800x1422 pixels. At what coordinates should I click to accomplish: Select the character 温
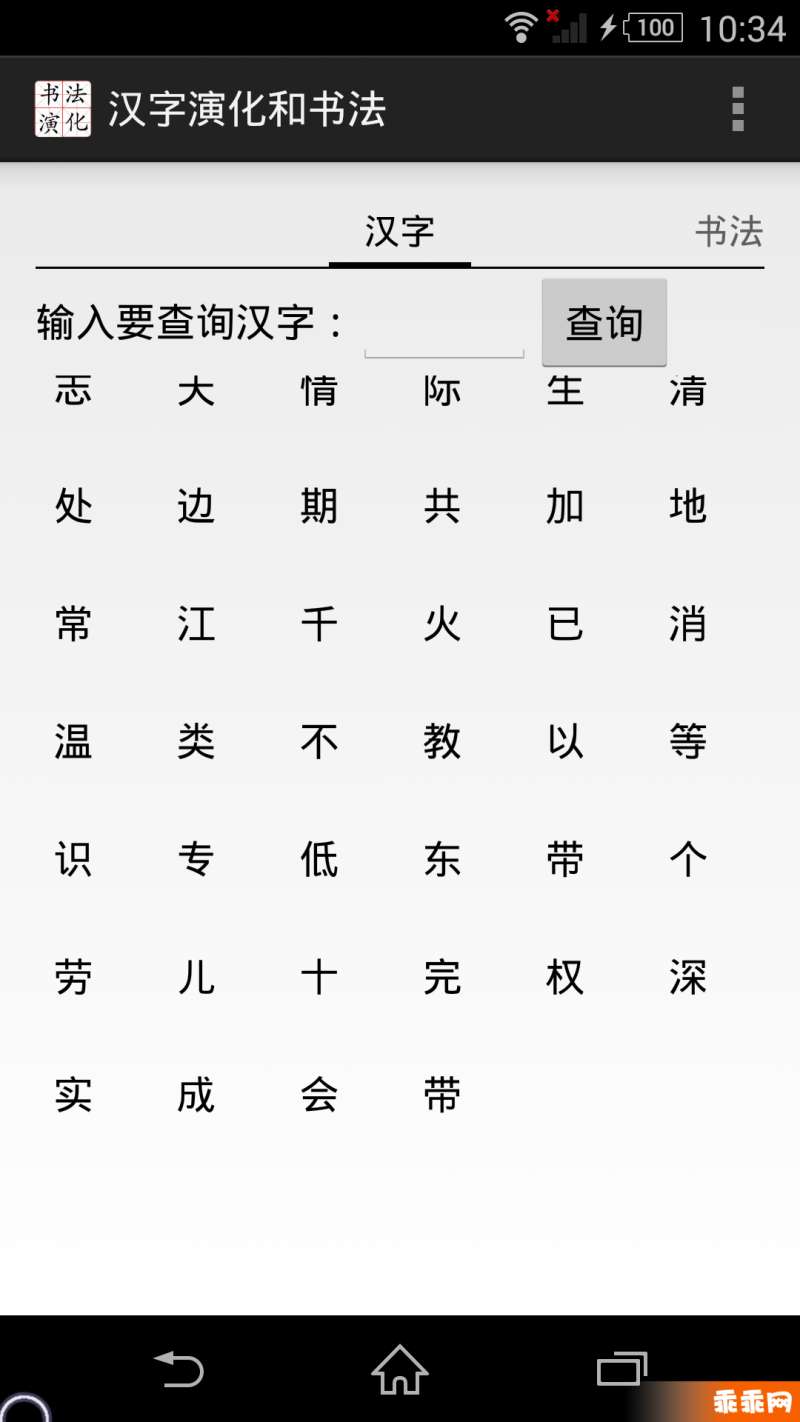pyautogui.click(x=74, y=742)
